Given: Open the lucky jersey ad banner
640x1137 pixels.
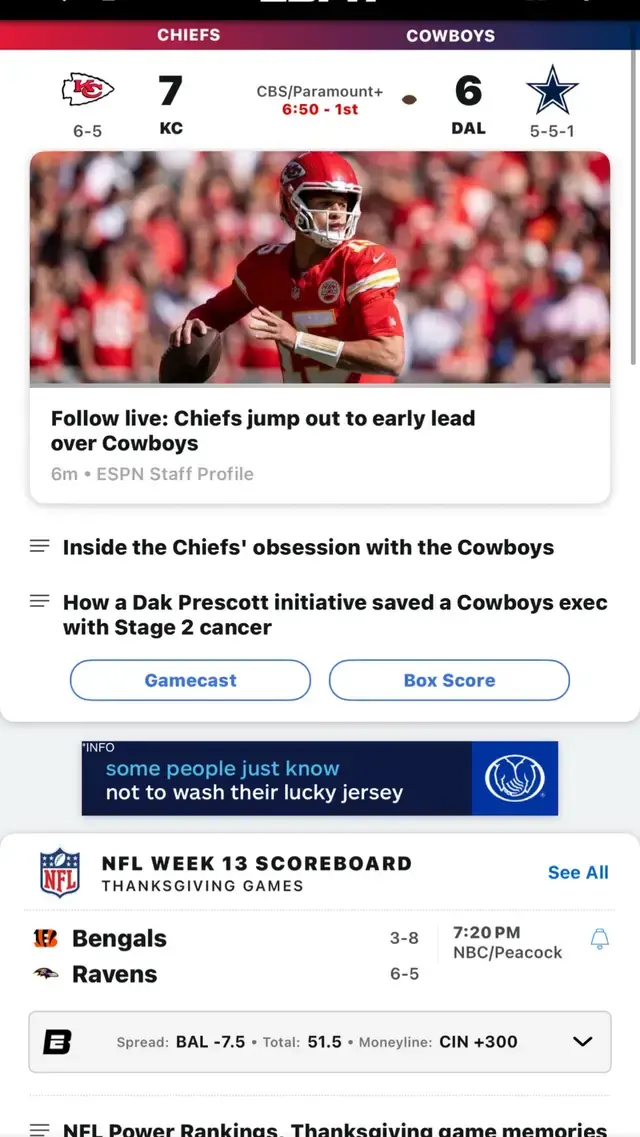Looking at the screenshot, I should [320, 778].
